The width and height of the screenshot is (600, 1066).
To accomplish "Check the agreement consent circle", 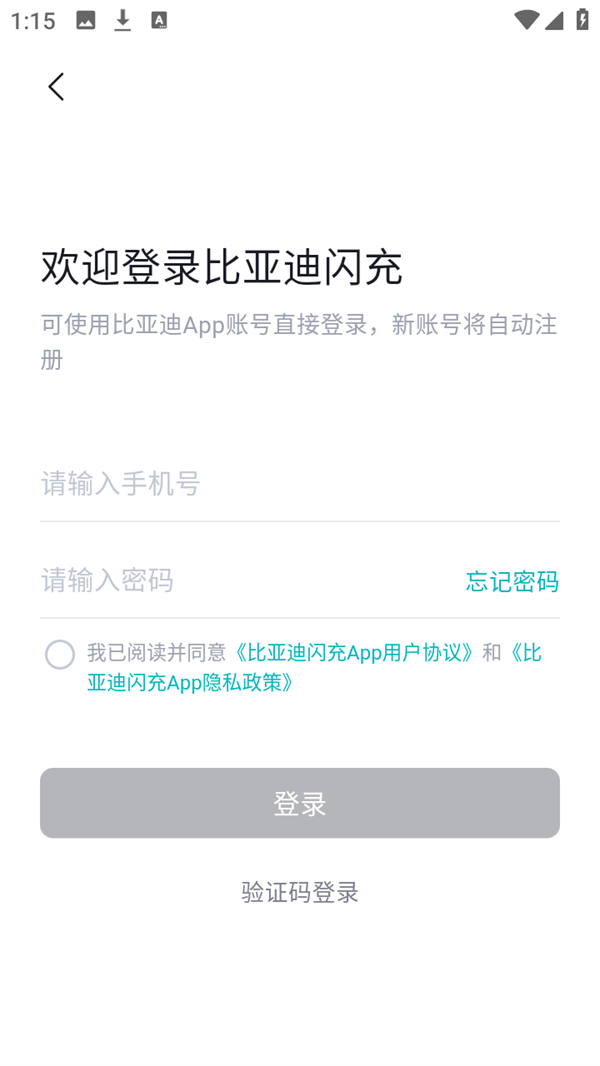I will 60,654.
